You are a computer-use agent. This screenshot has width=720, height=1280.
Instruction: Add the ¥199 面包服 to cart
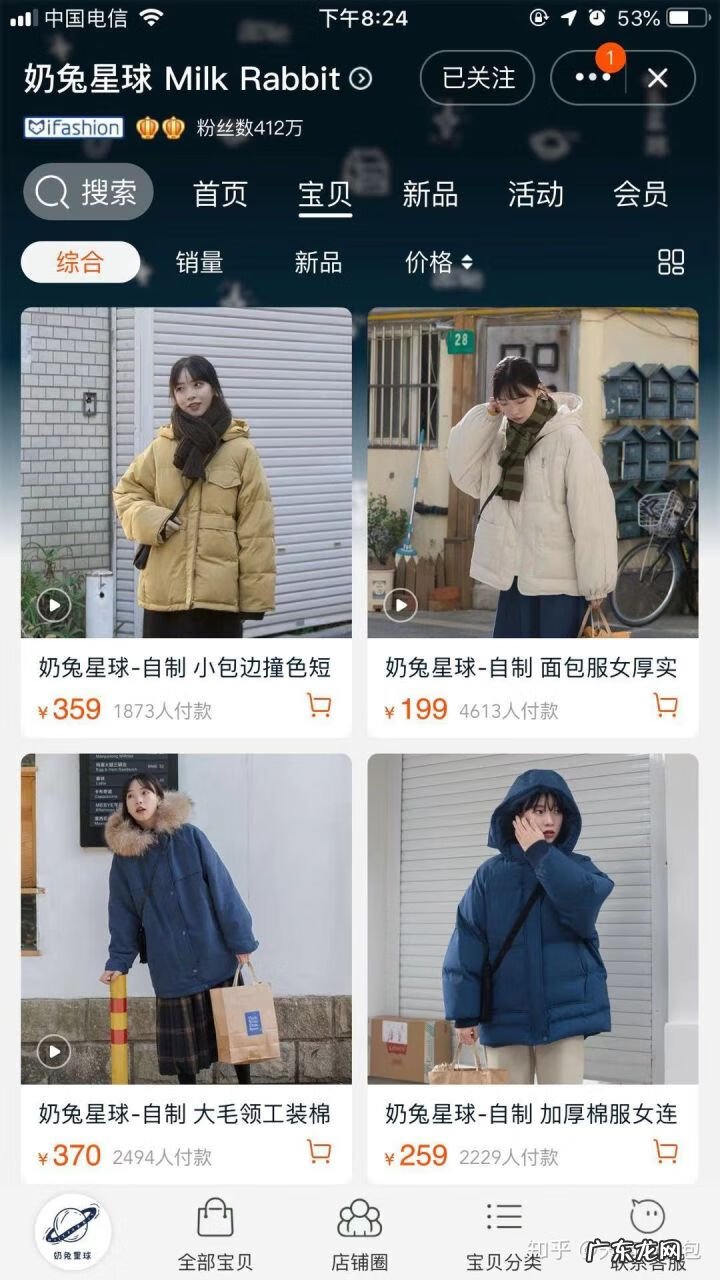(x=667, y=707)
